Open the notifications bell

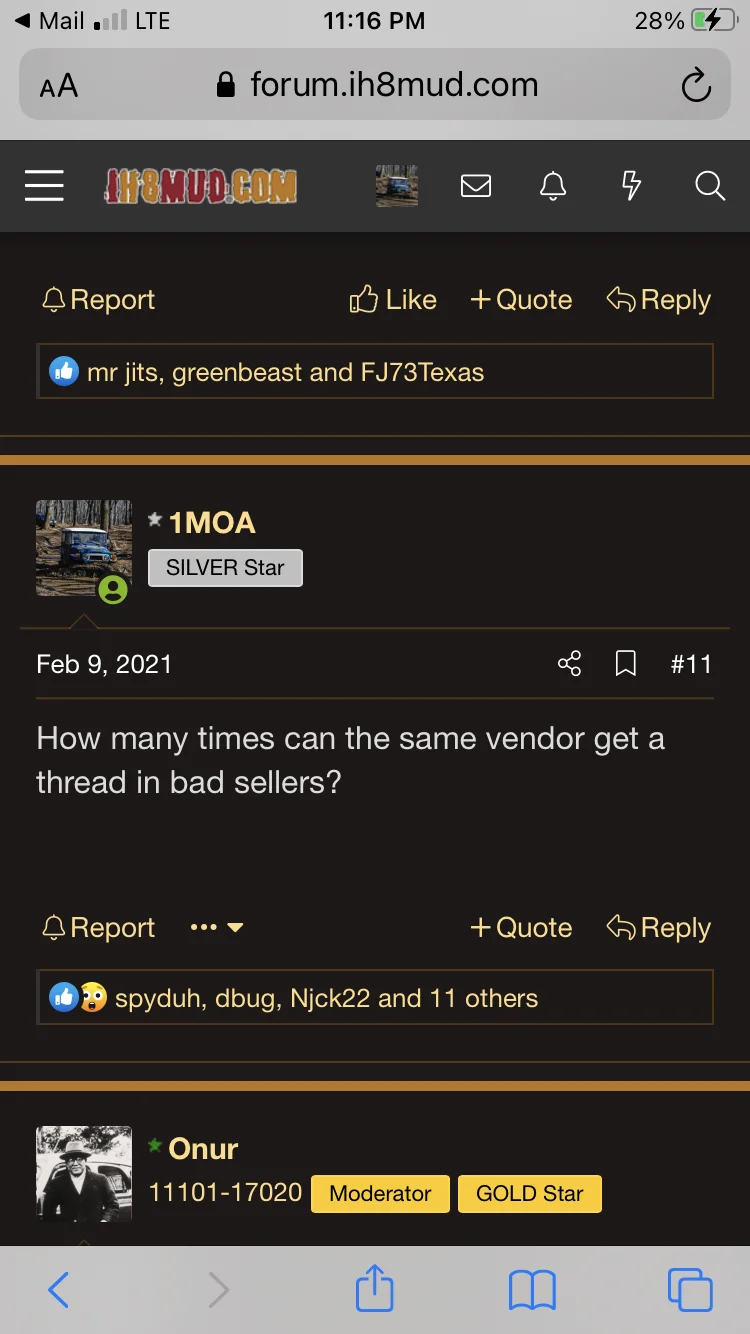553,186
